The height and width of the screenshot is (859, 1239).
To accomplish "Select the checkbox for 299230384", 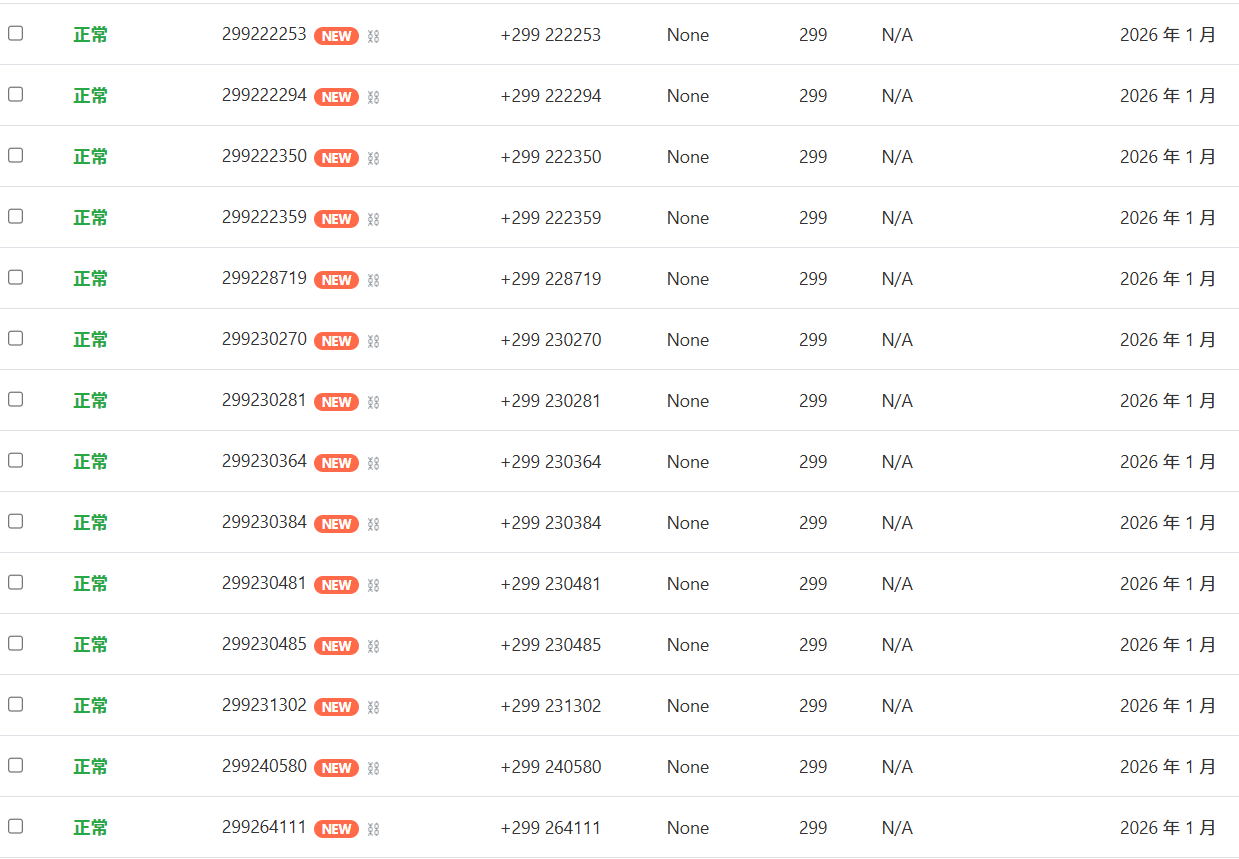I will pos(15,521).
